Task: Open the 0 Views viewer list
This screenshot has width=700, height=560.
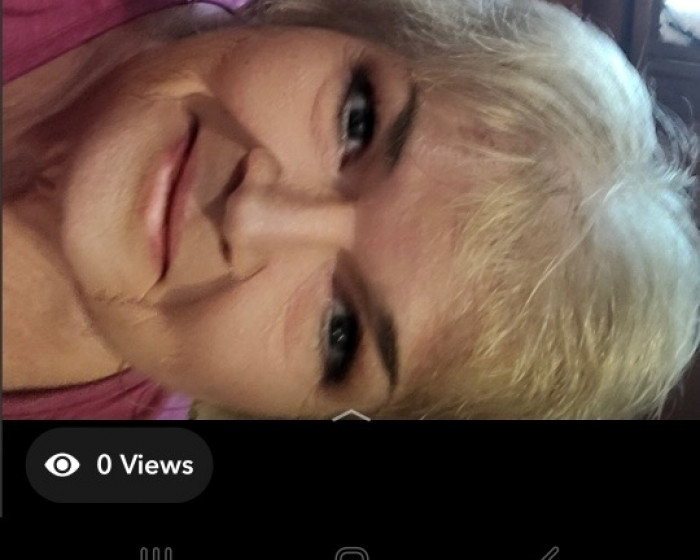Action: point(119,465)
